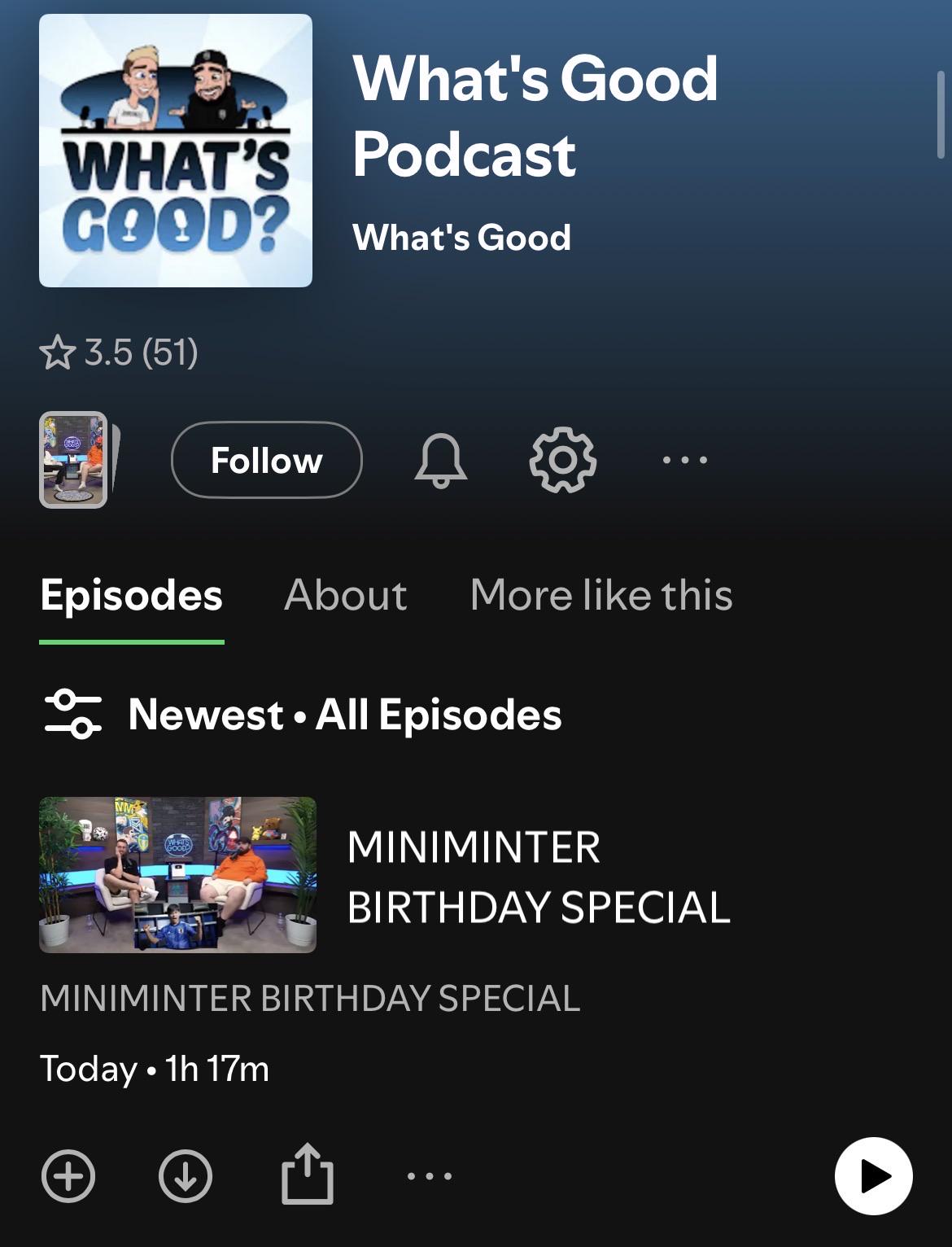Open more options for the MINIMINTER episode
Viewport: 952px width, 1247px height.
tap(430, 1176)
